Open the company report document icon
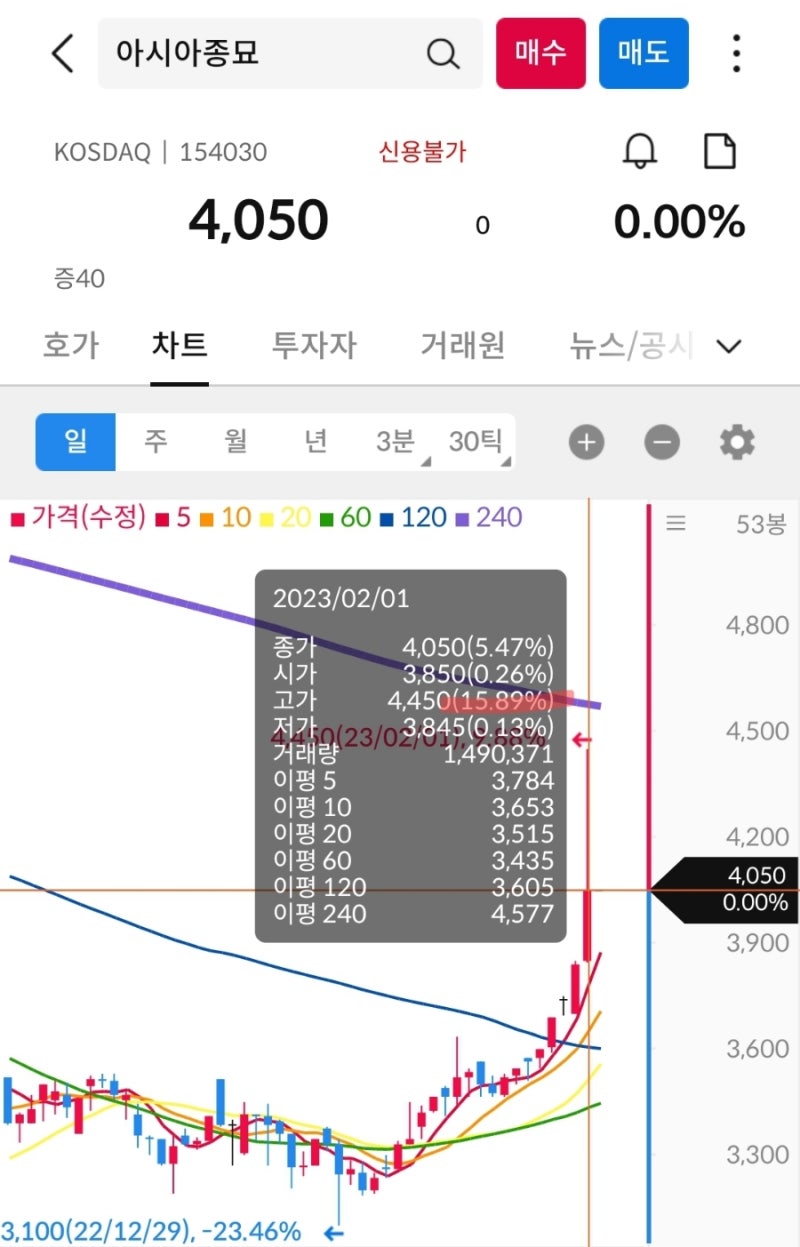The width and height of the screenshot is (800, 1247). (x=720, y=152)
